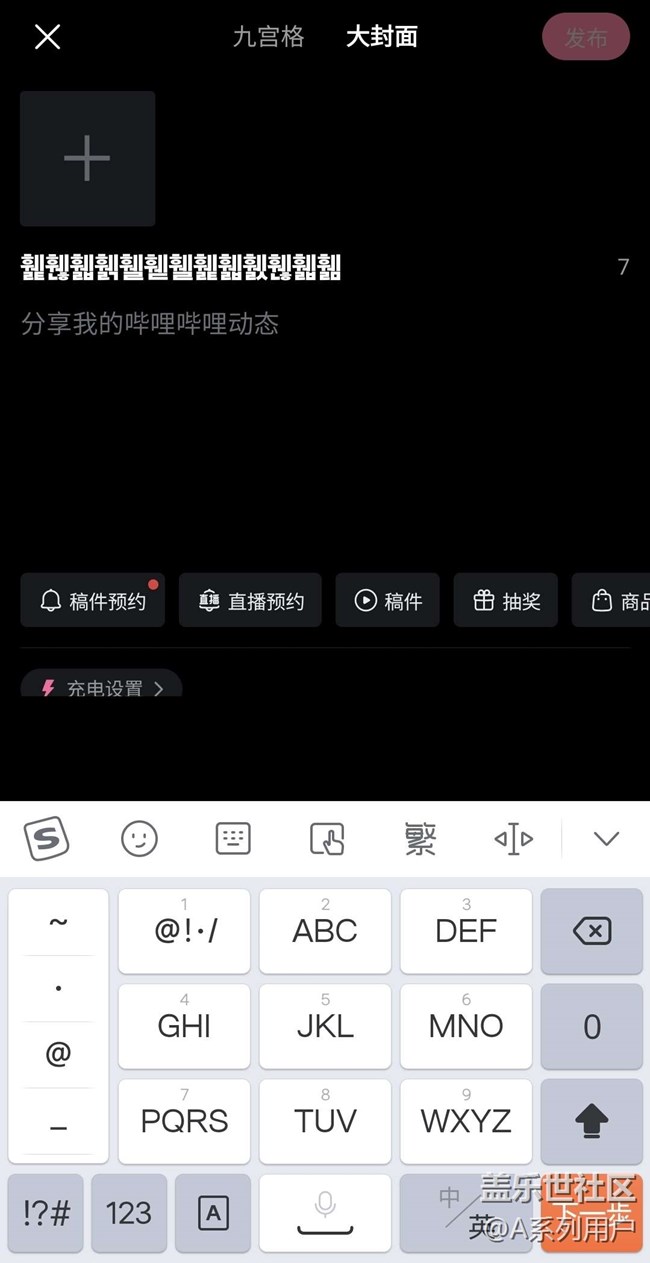Open 充电设置 settings
Image resolution: width=650 pixels, height=1263 pixels.
[x=101, y=686]
